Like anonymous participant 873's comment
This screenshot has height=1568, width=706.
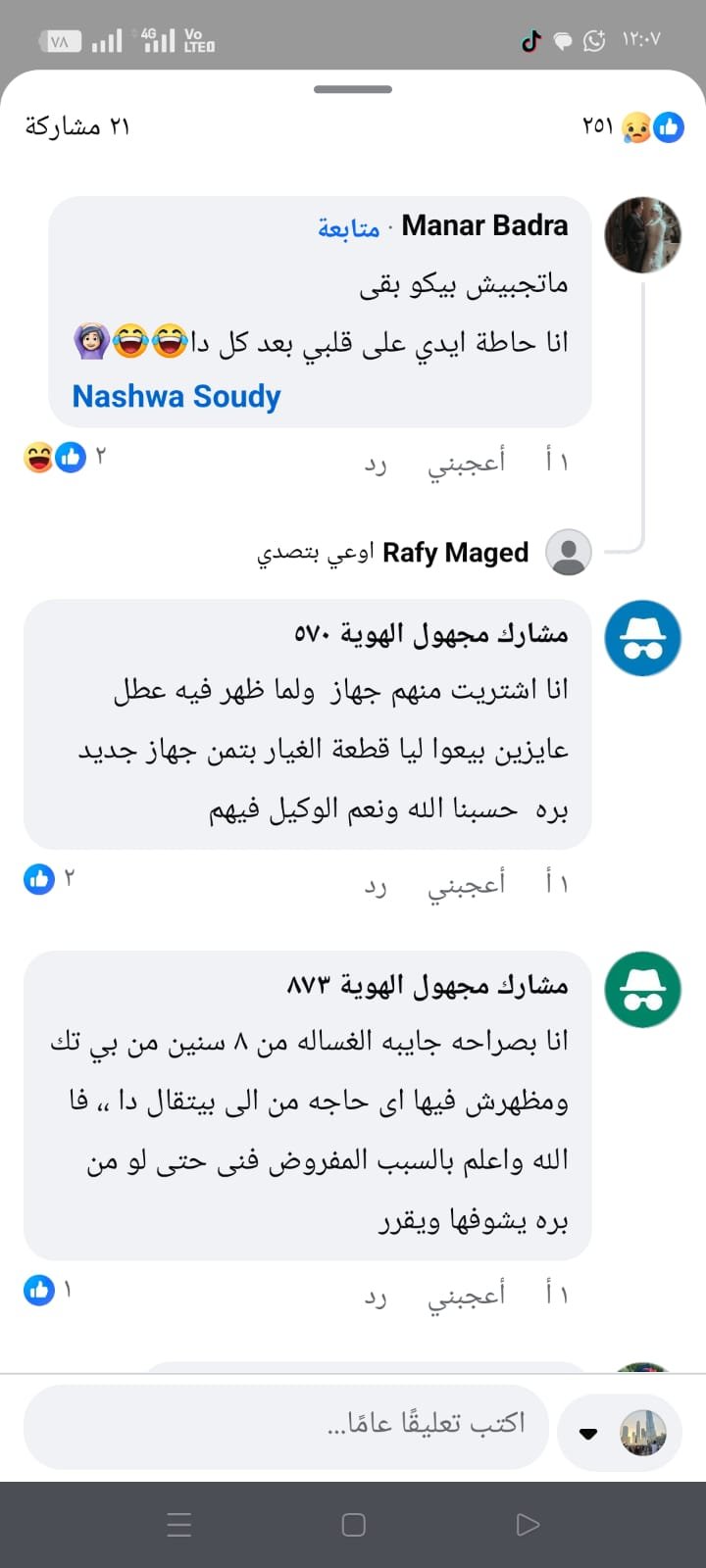coord(466,1294)
